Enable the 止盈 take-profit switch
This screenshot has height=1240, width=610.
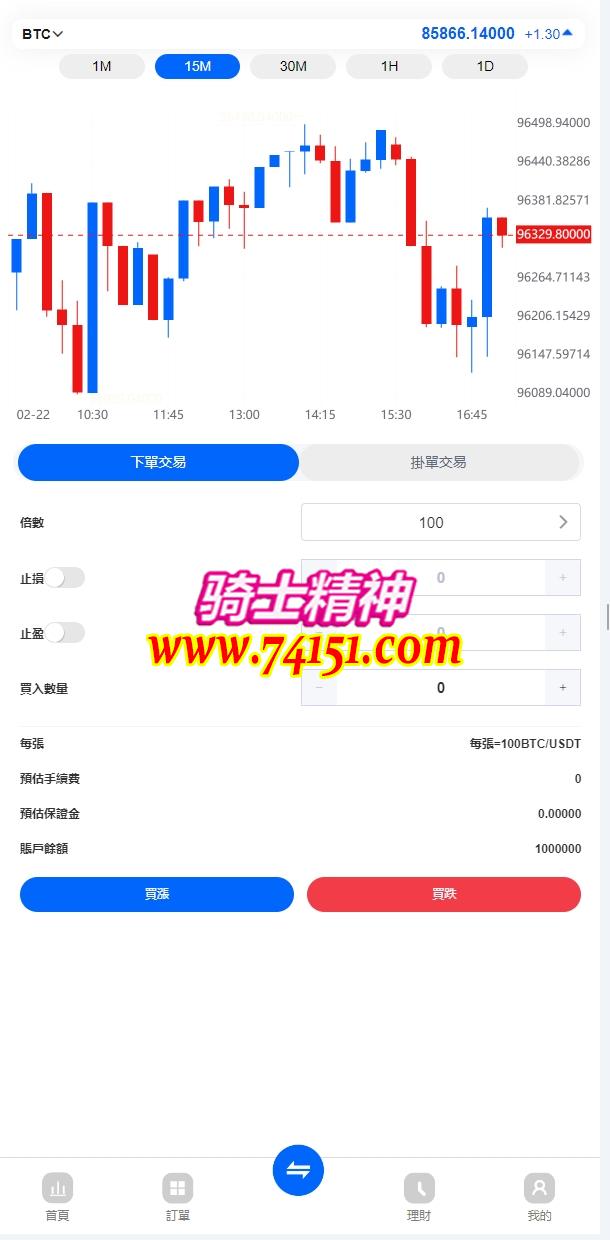coord(65,632)
